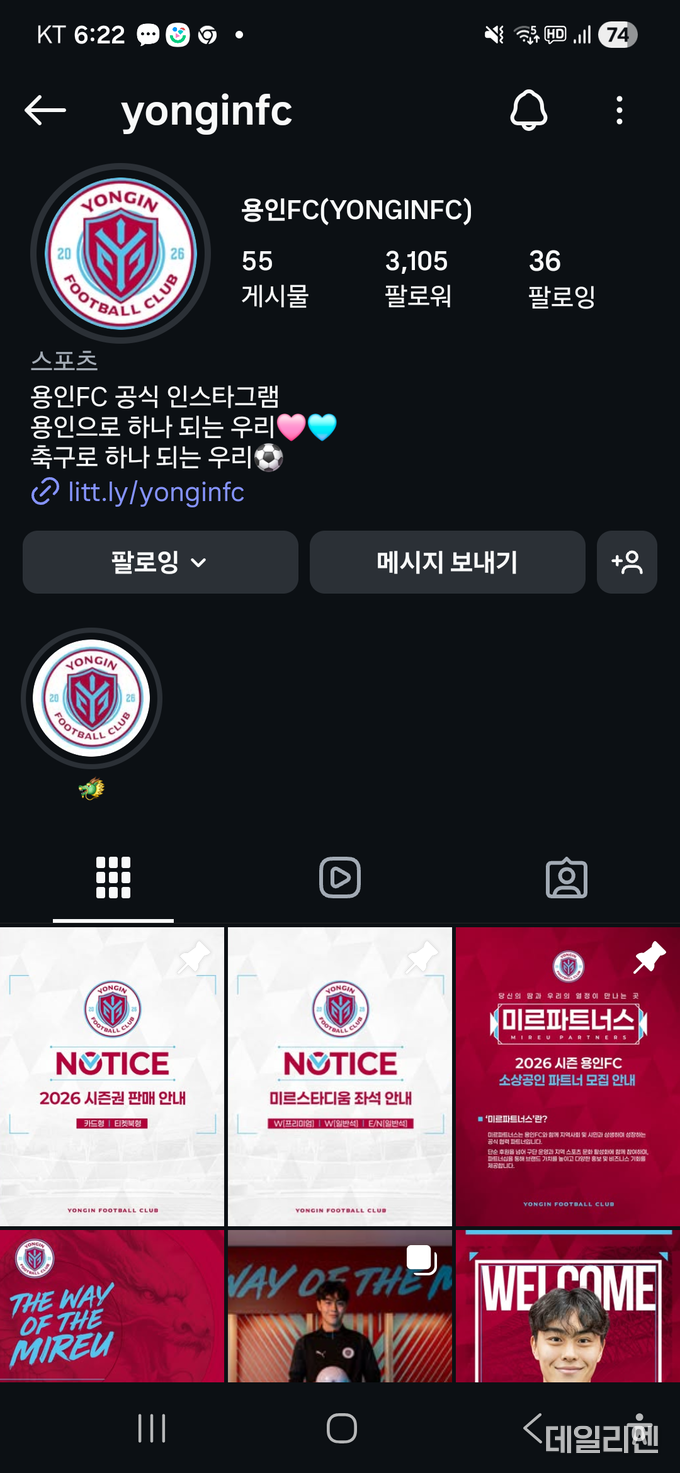Image resolution: width=680 pixels, height=1473 pixels.
Task: Go back using the top arrow
Action: [x=45, y=111]
